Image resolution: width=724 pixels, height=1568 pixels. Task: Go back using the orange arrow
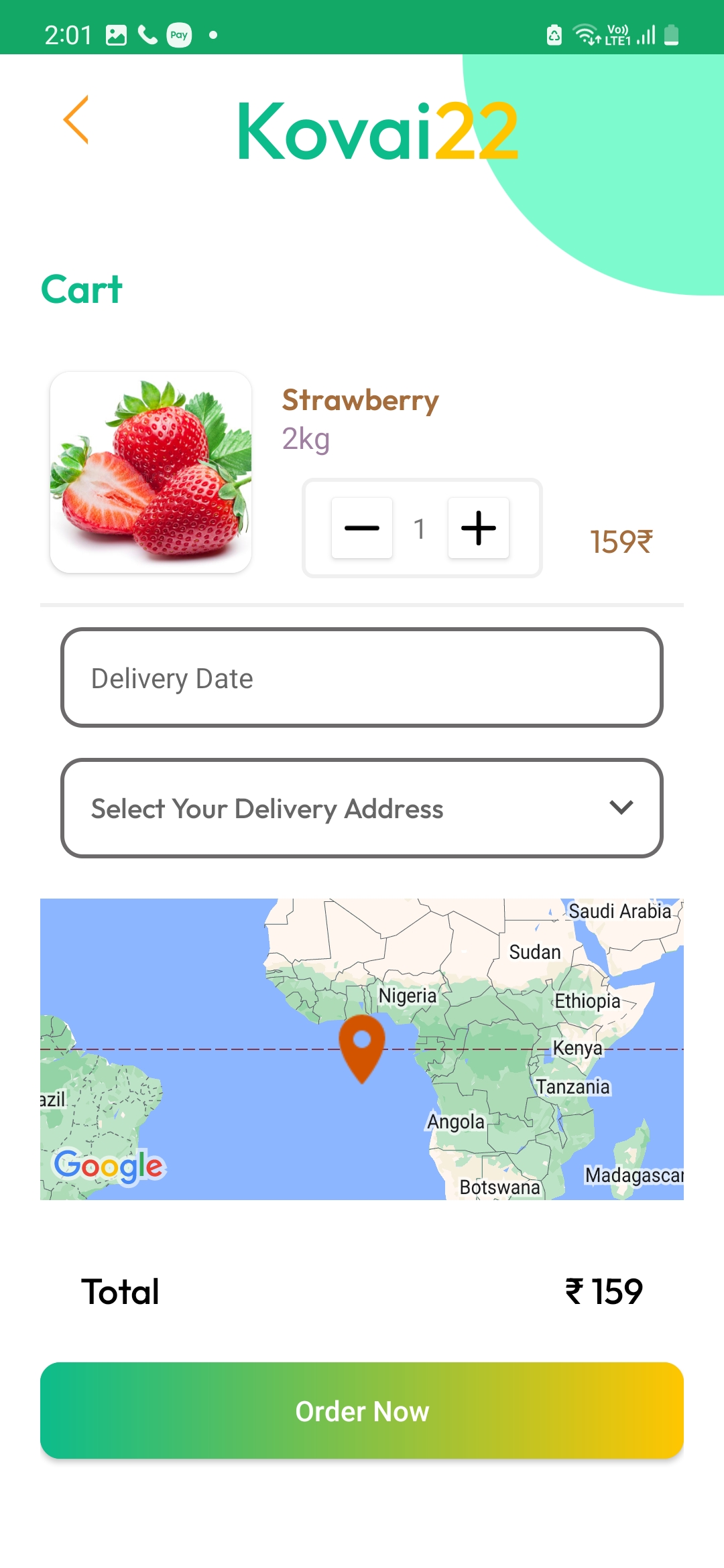pyautogui.click(x=76, y=120)
